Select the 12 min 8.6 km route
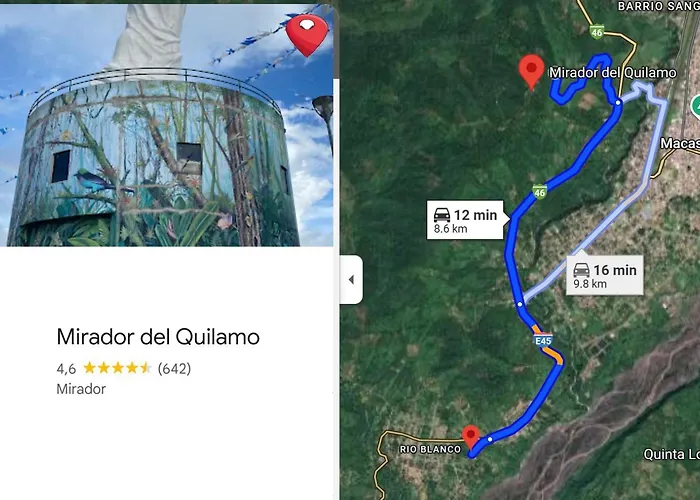This screenshot has width=700, height=500. [462, 221]
